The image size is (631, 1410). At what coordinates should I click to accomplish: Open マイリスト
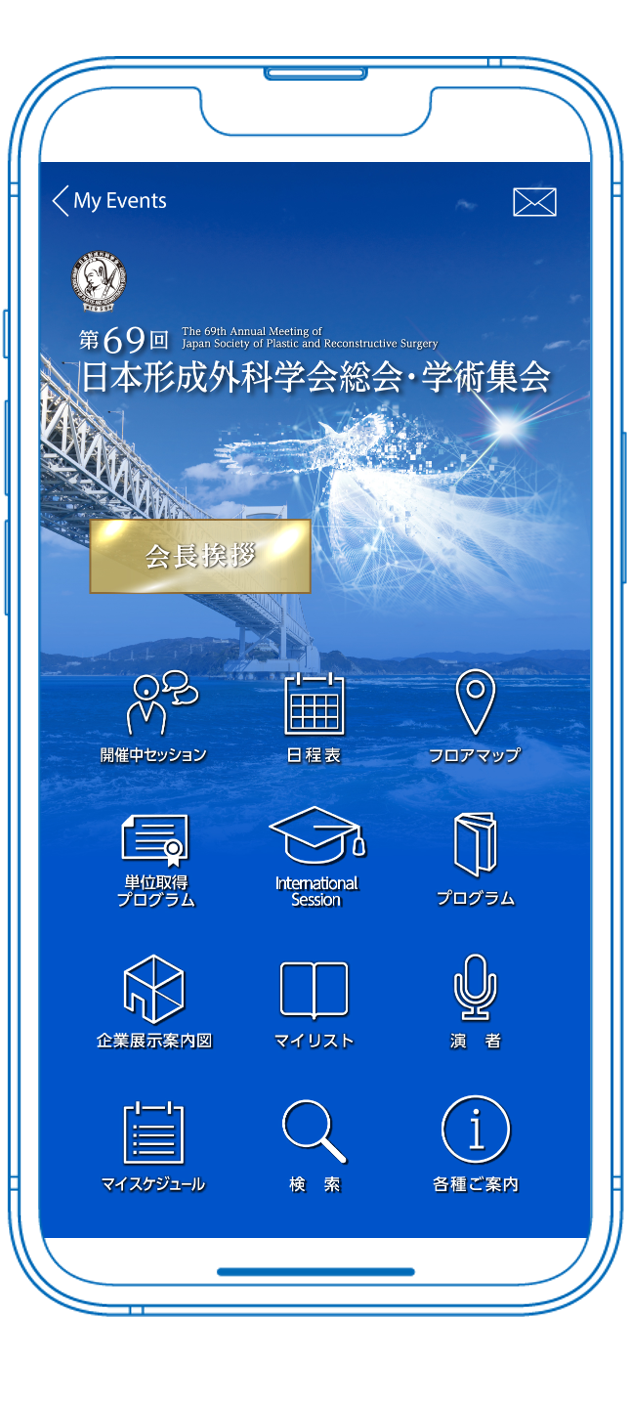[x=314, y=999]
